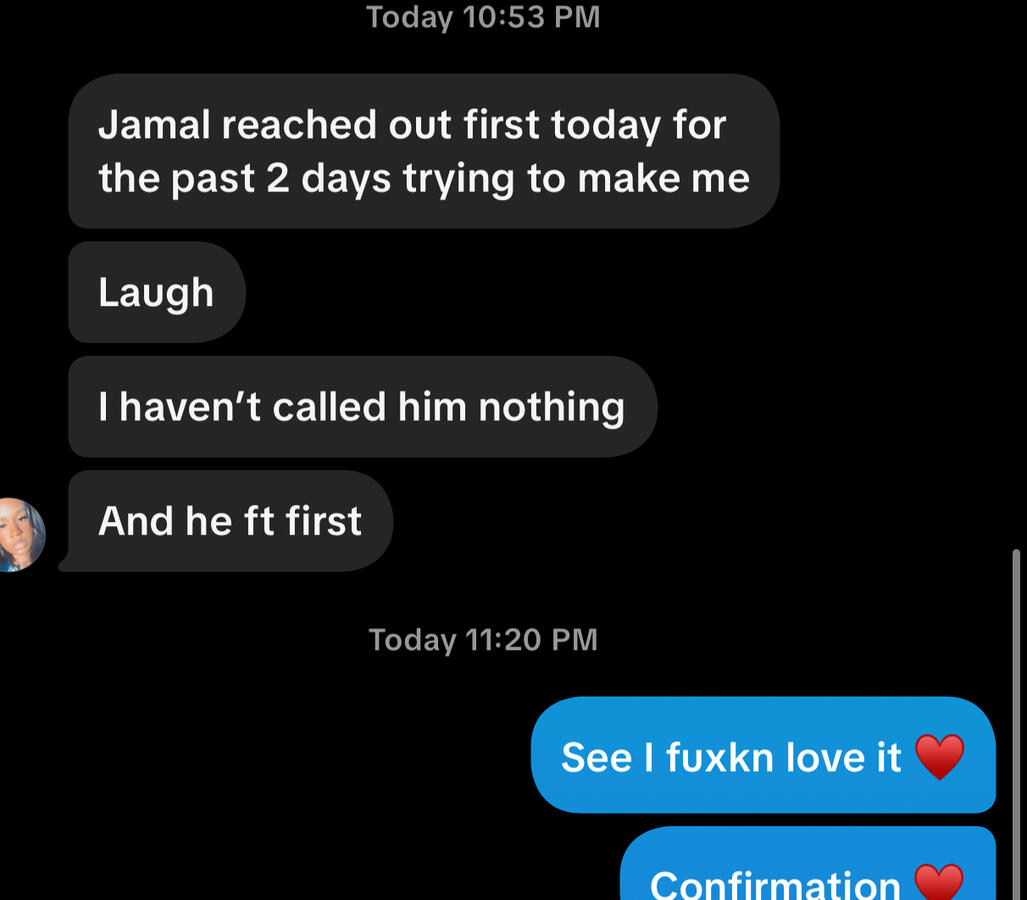
Task: Open the sender's profile picture avatar
Action: (x=19, y=535)
